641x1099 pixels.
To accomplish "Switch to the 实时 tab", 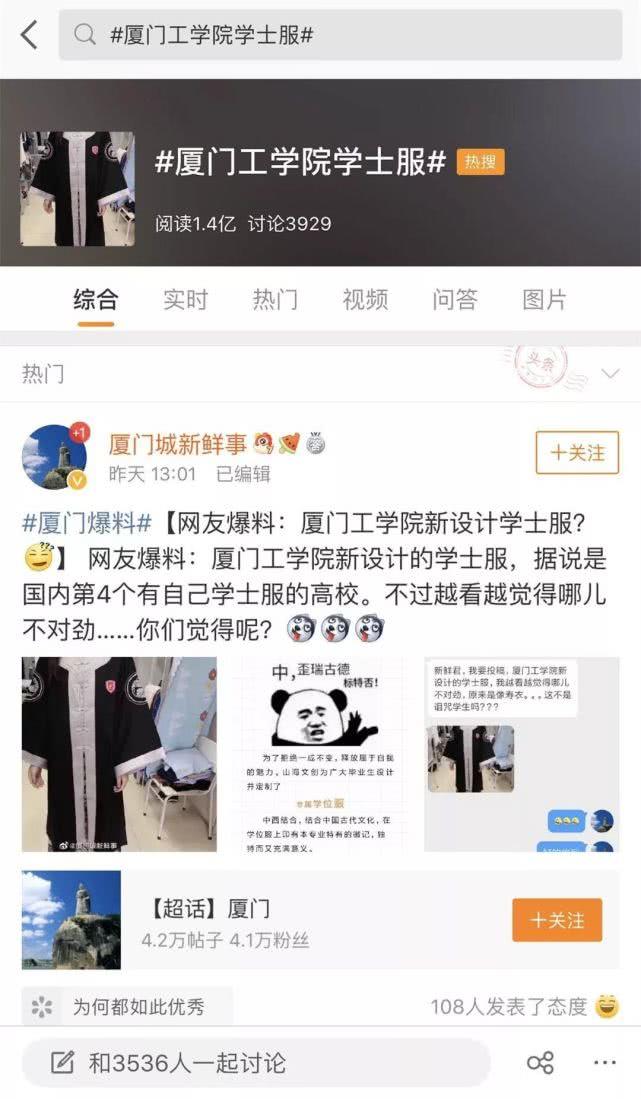I will [185, 300].
